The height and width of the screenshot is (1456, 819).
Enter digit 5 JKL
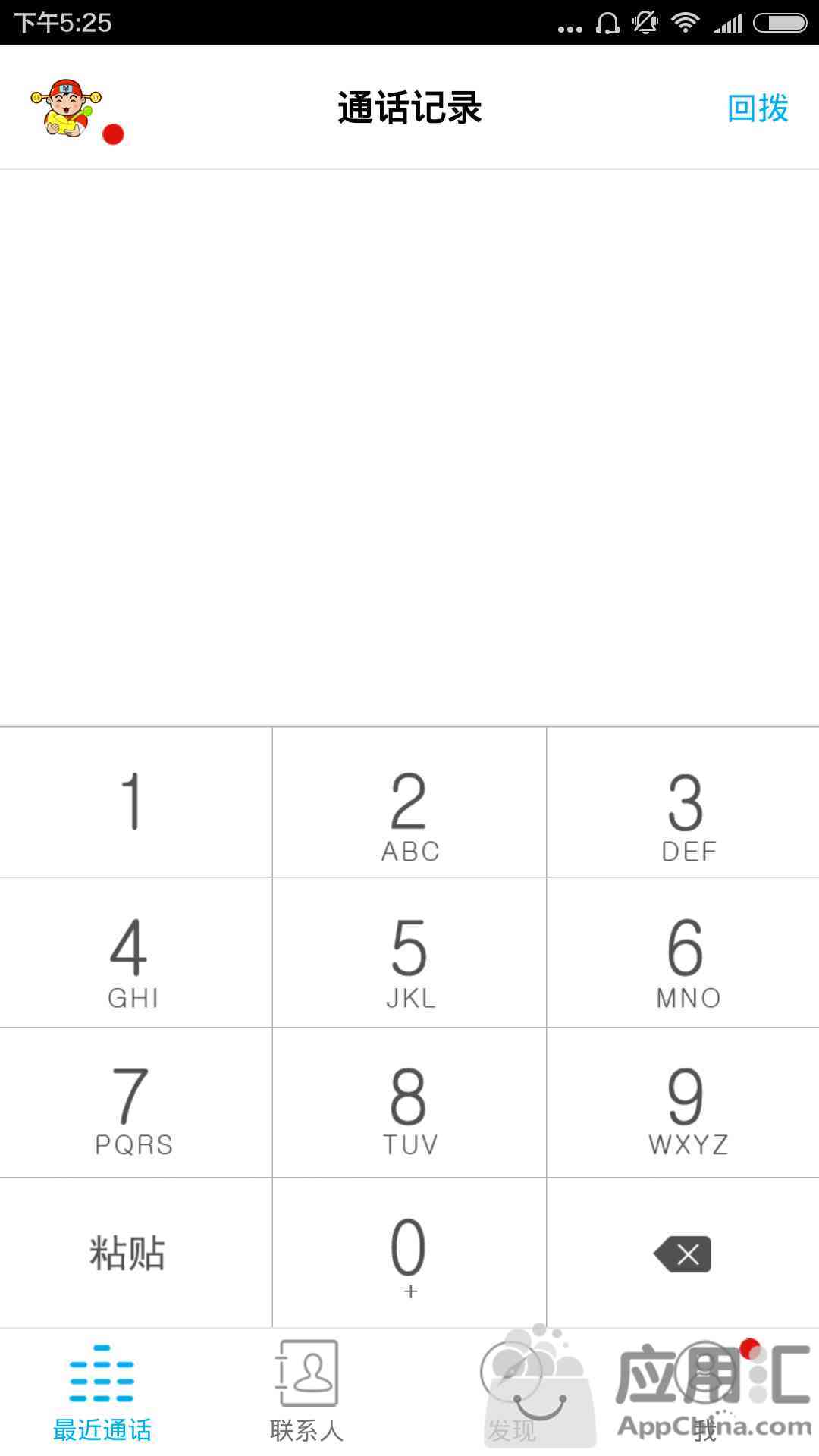[409, 952]
